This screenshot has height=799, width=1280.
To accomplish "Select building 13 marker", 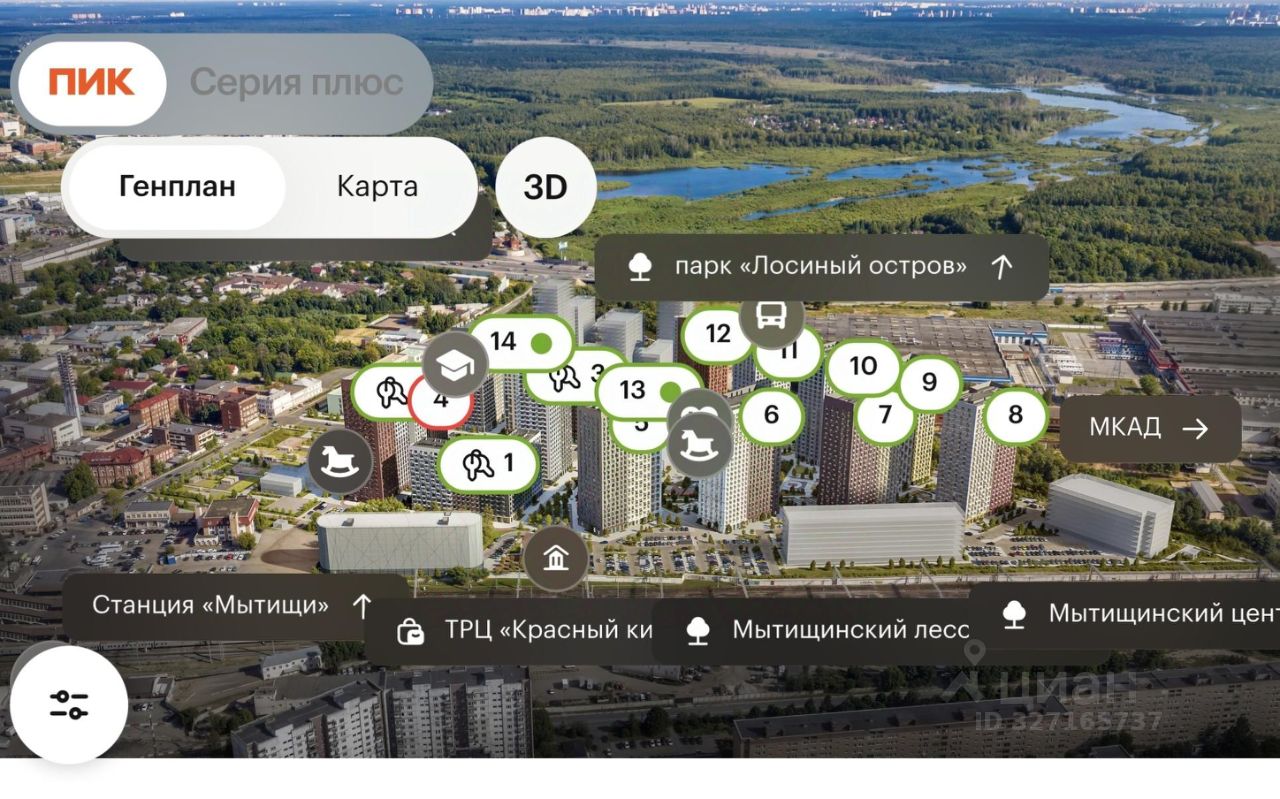I will 648,390.
